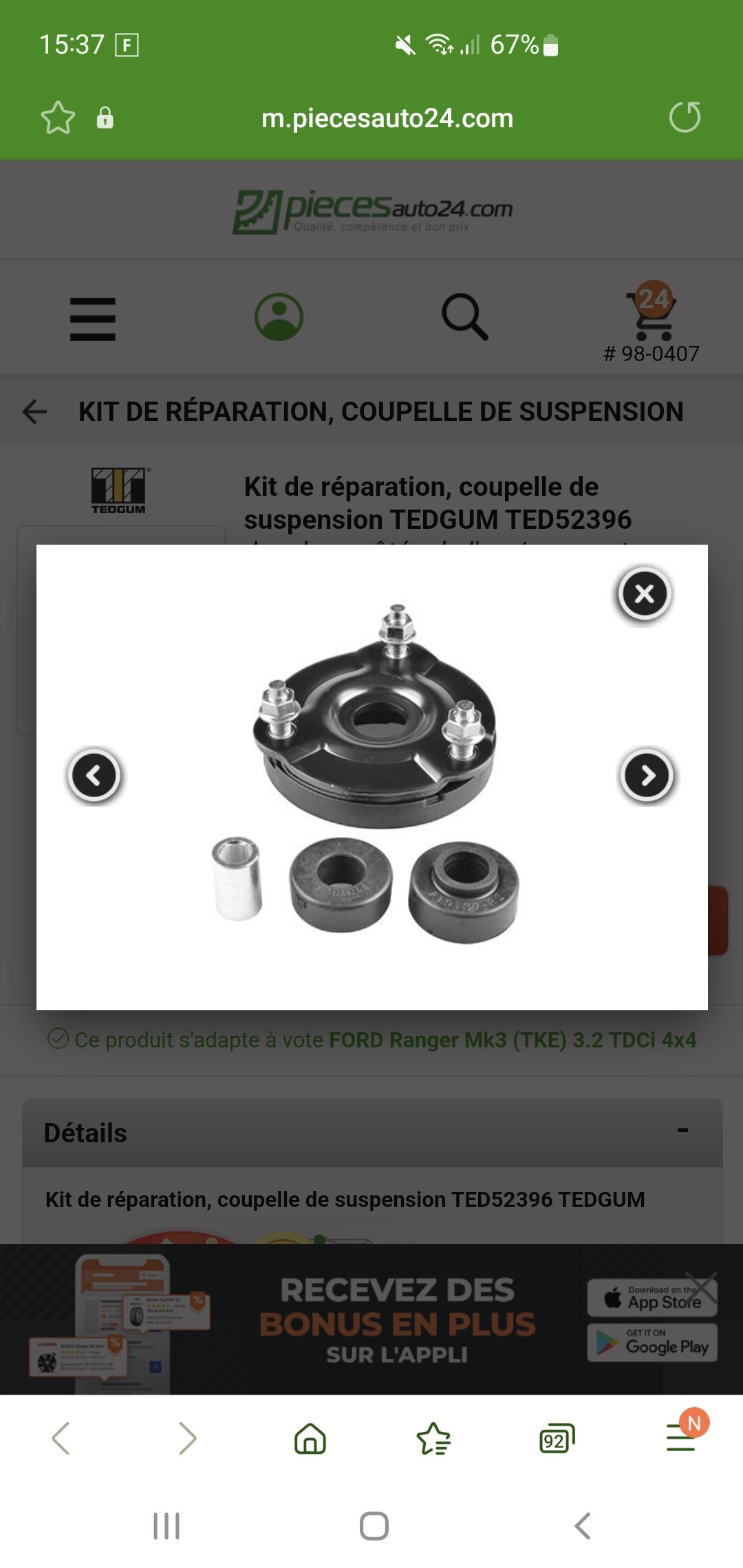Screen dimensions: 743x1568
Task: Collapse the Détails section
Action: [x=682, y=1130]
